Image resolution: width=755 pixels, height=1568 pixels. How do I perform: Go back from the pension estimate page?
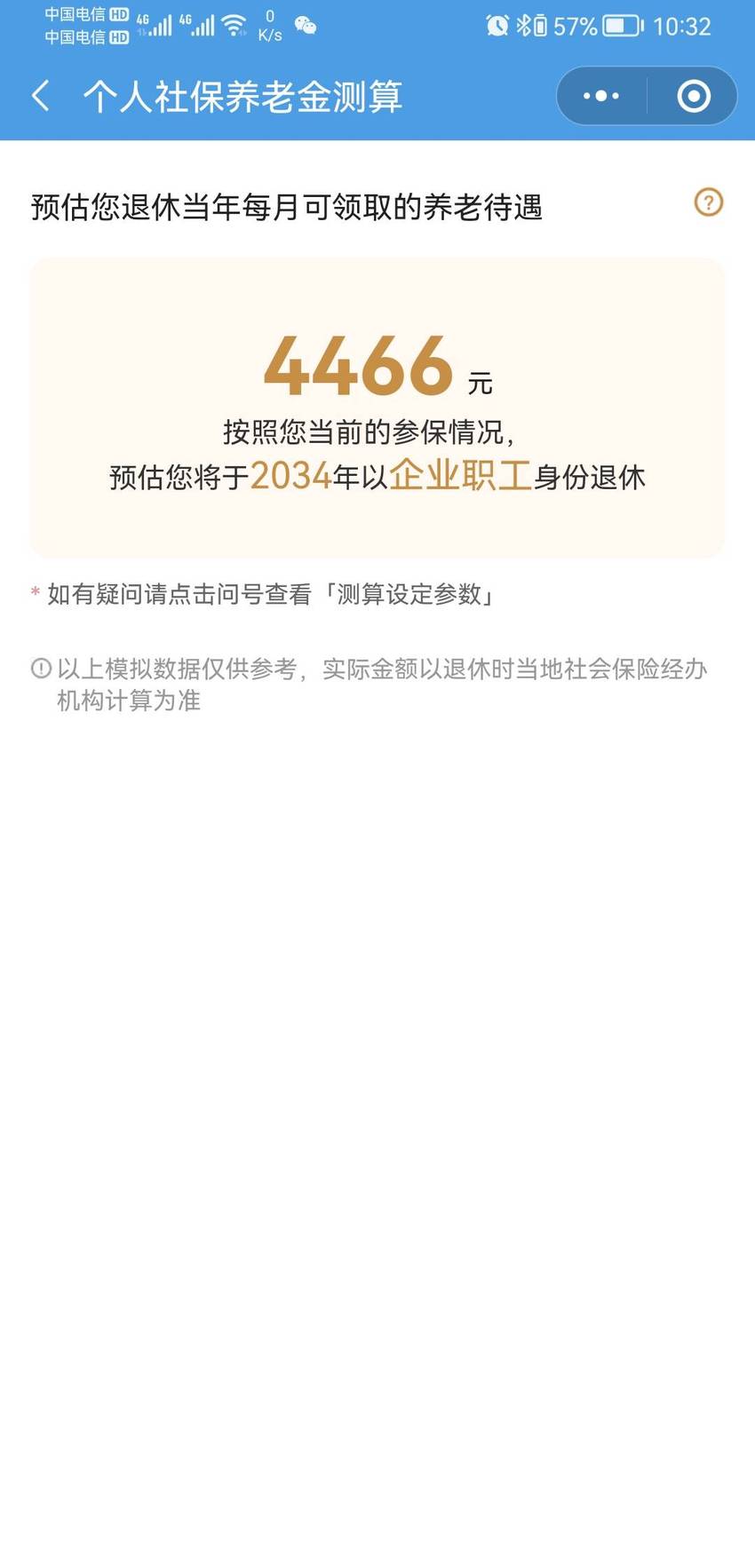41,96
